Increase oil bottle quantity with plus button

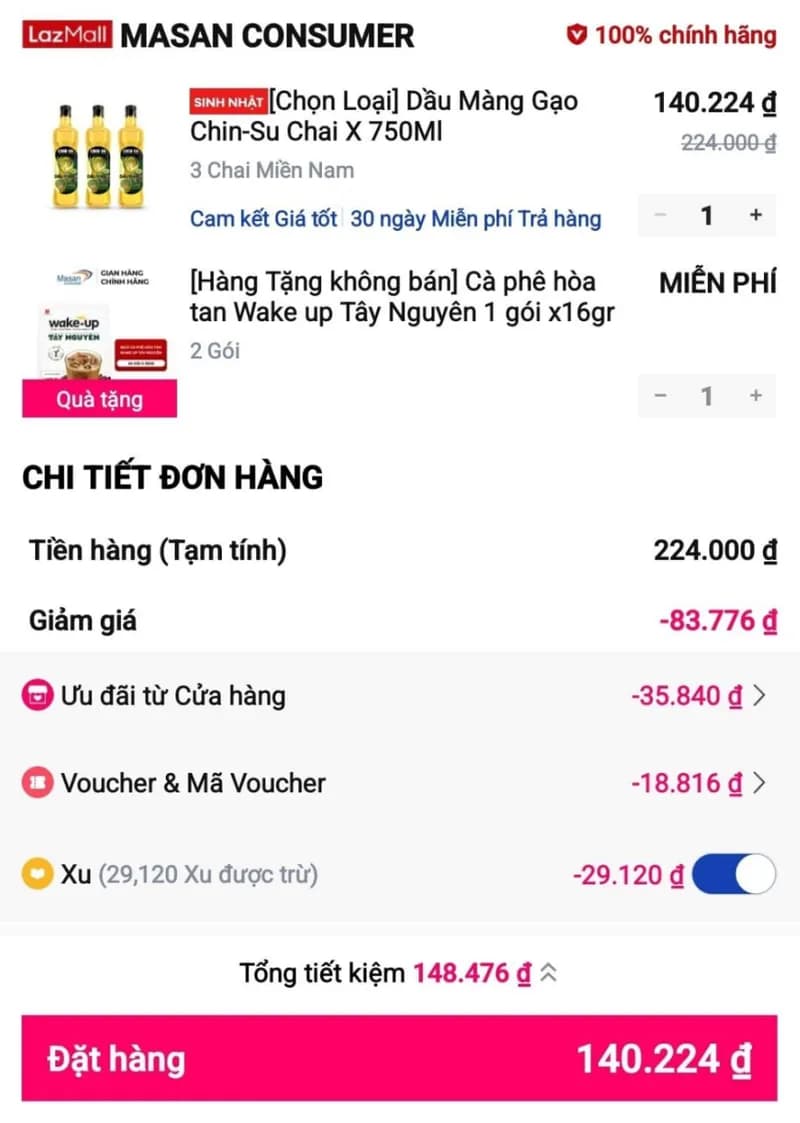753,216
